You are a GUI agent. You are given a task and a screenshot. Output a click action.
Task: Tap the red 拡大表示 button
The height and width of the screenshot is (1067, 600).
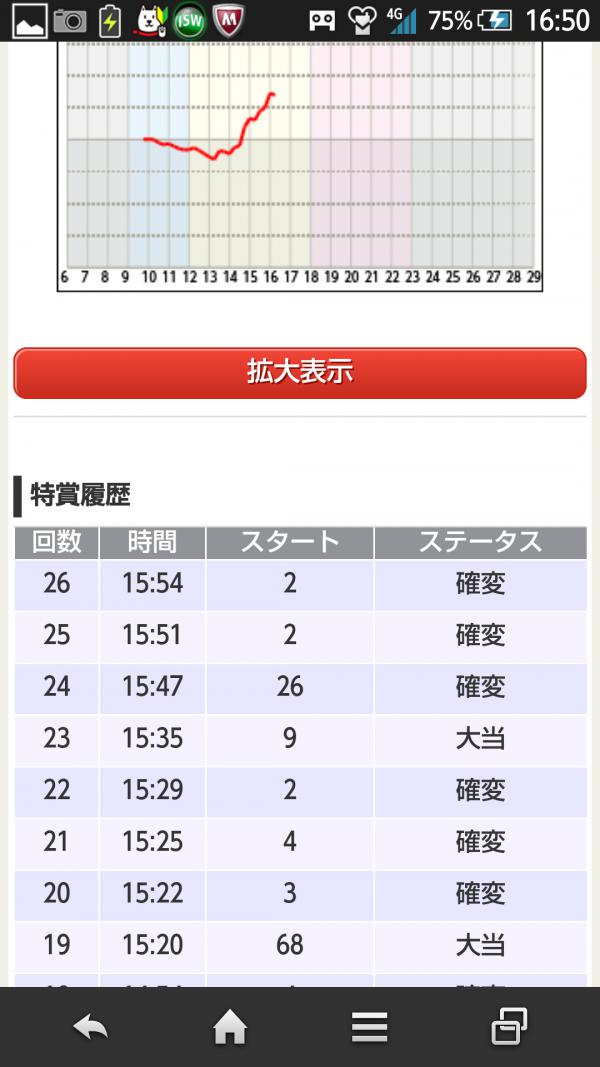[x=300, y=372]
